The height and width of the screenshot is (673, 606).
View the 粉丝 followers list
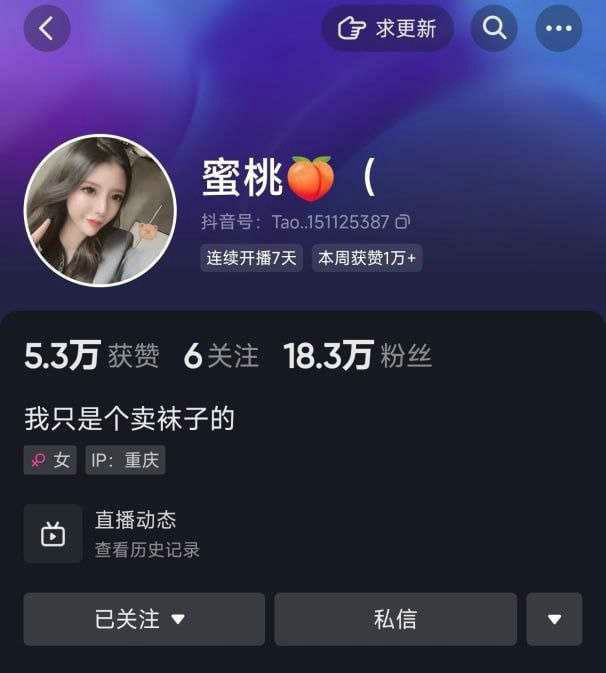click(x=357, y=356)
